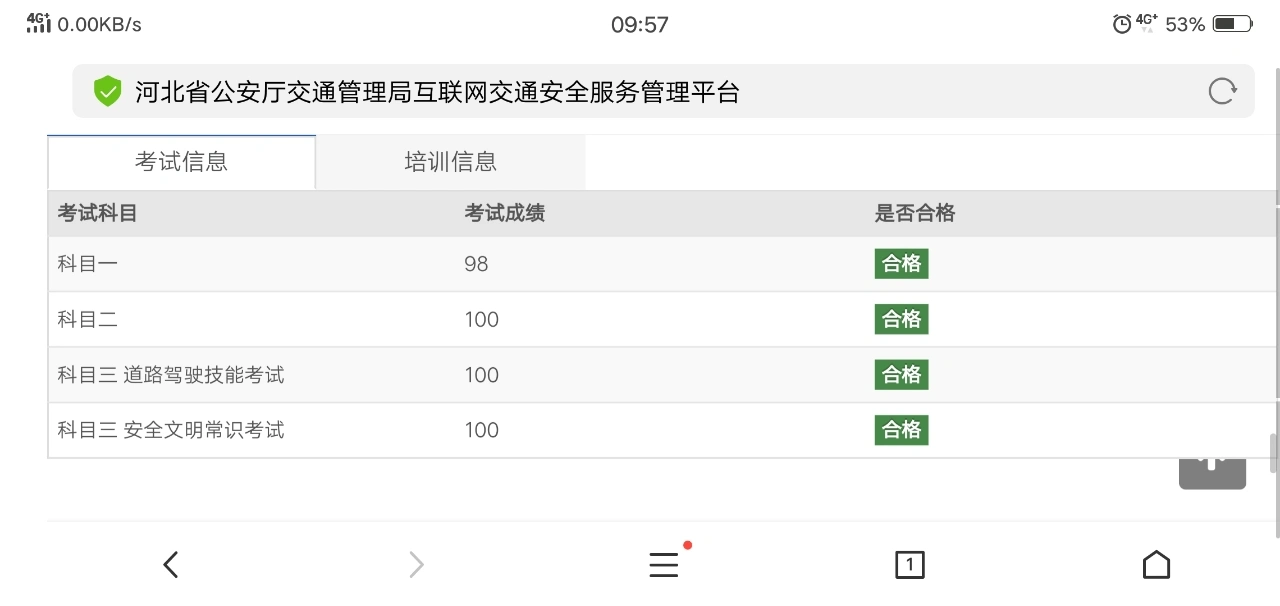Viewport: 1280px width, 606px height.
Task: Open the browser menu icon
Action: [x=664, y=565]
